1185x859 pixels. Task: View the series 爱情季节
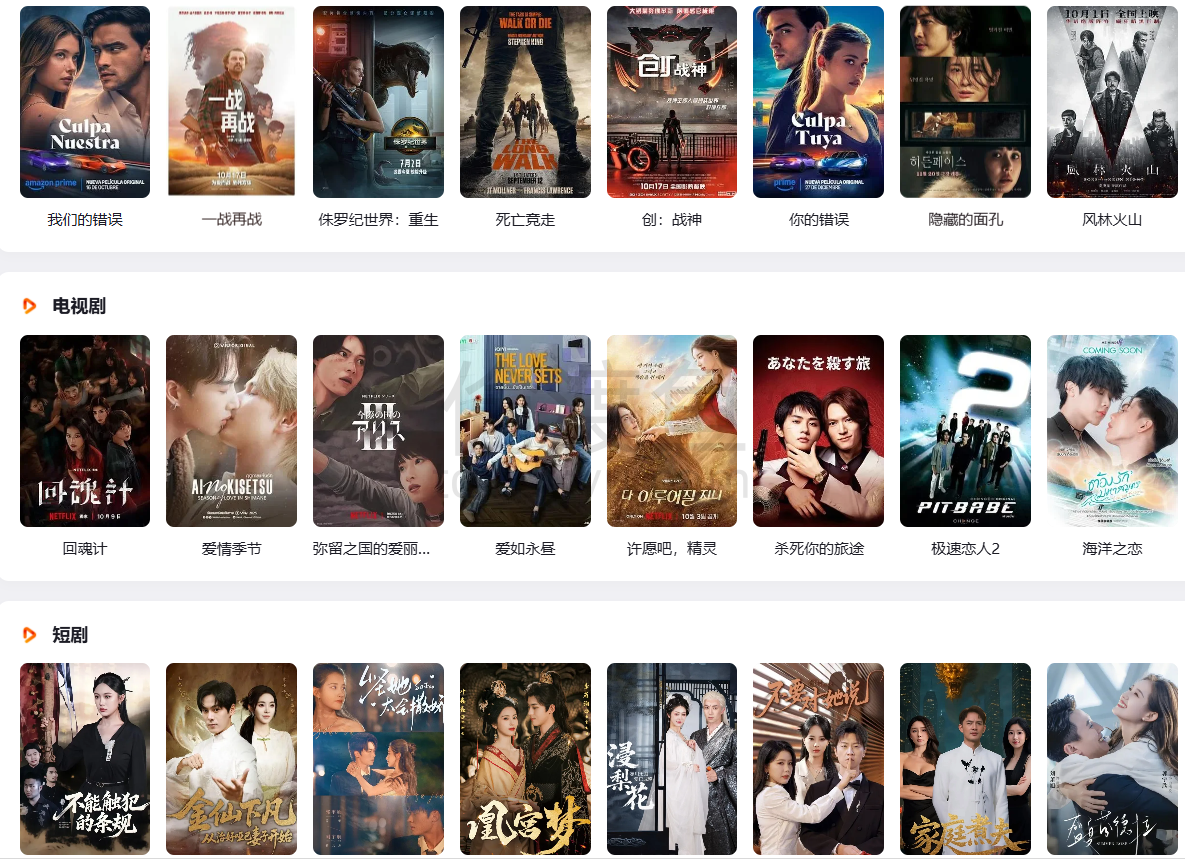point(231,430)
